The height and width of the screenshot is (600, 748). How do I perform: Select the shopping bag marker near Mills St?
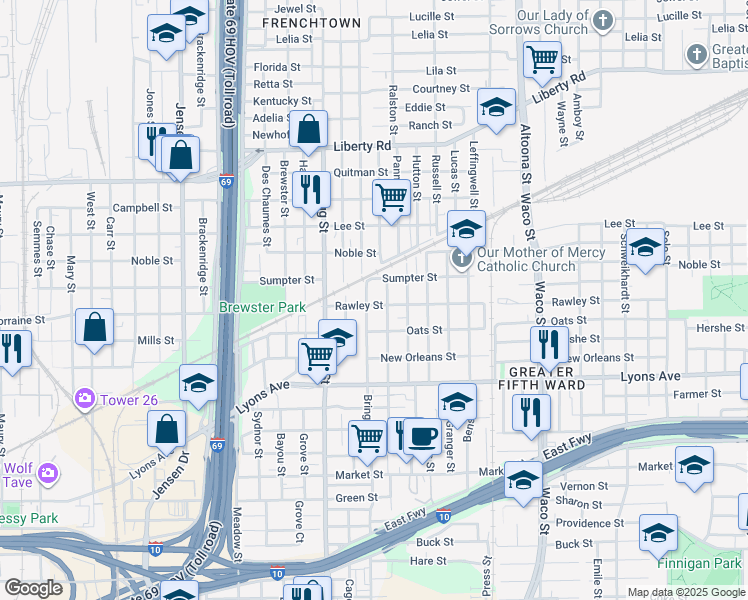click(x=94, y=327)
